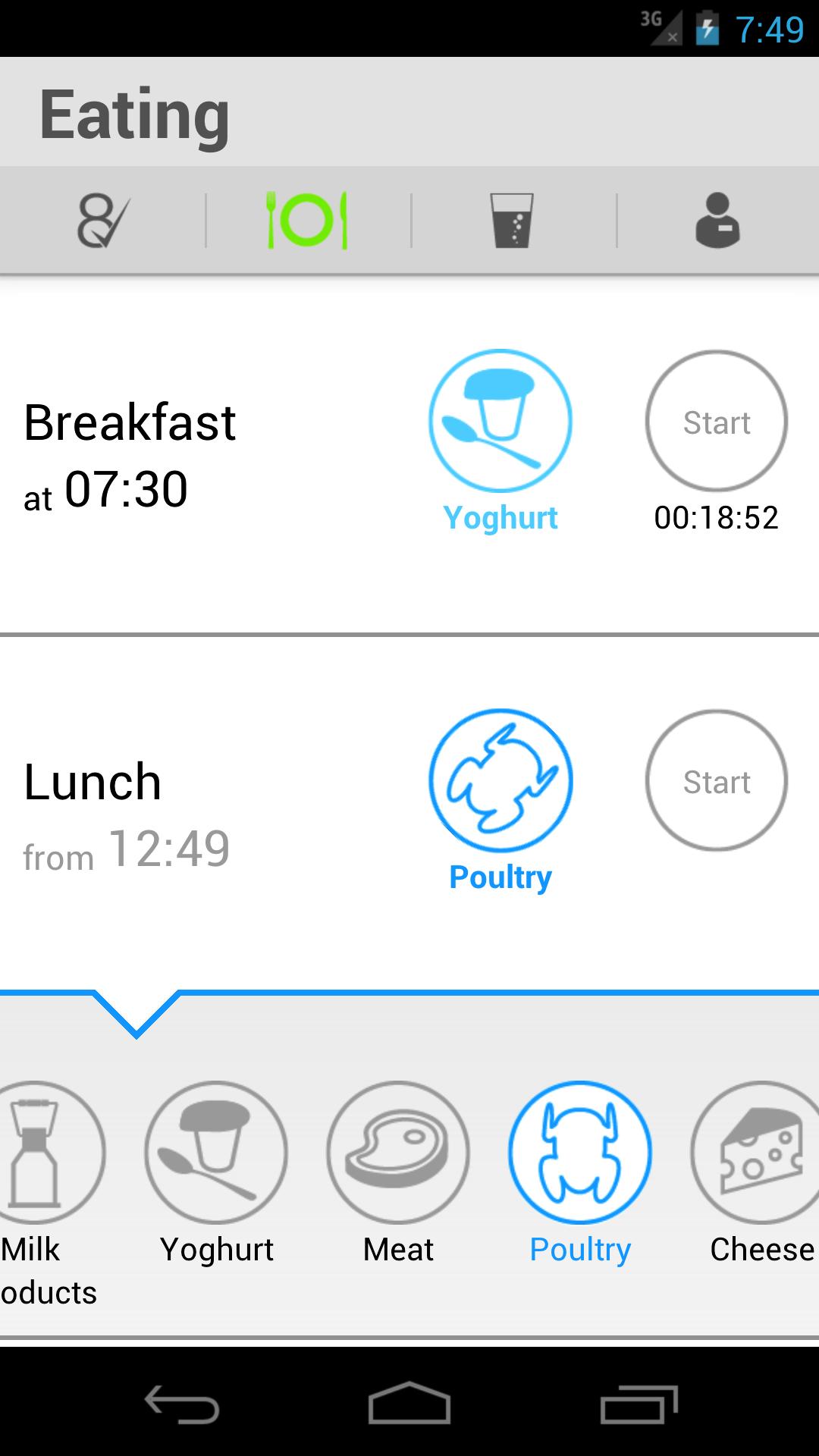819x1456 pixels.
Task: Switch to the meals tab with cutlery icon
Action: [307, 220]
